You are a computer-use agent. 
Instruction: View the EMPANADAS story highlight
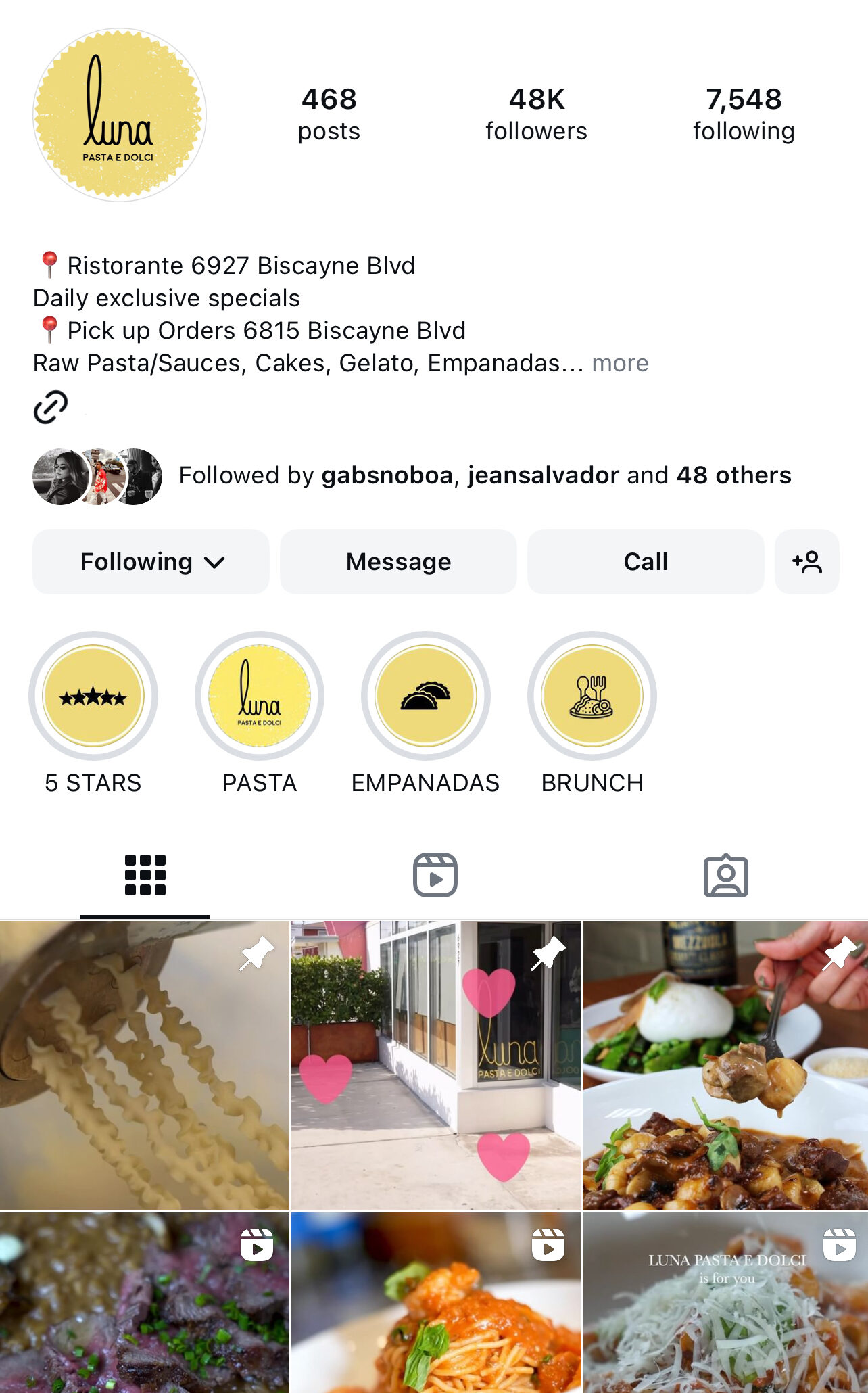point(426,696)
